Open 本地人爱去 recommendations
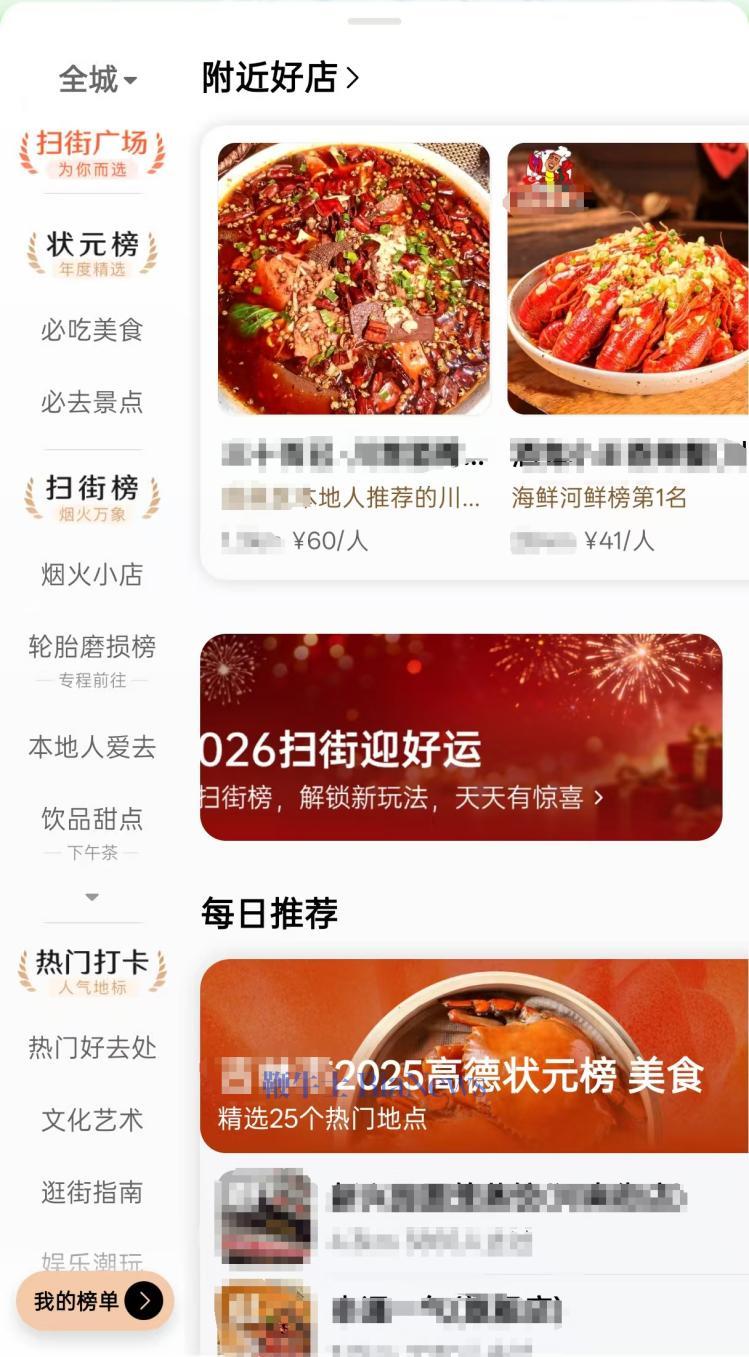 pos(91,747)
